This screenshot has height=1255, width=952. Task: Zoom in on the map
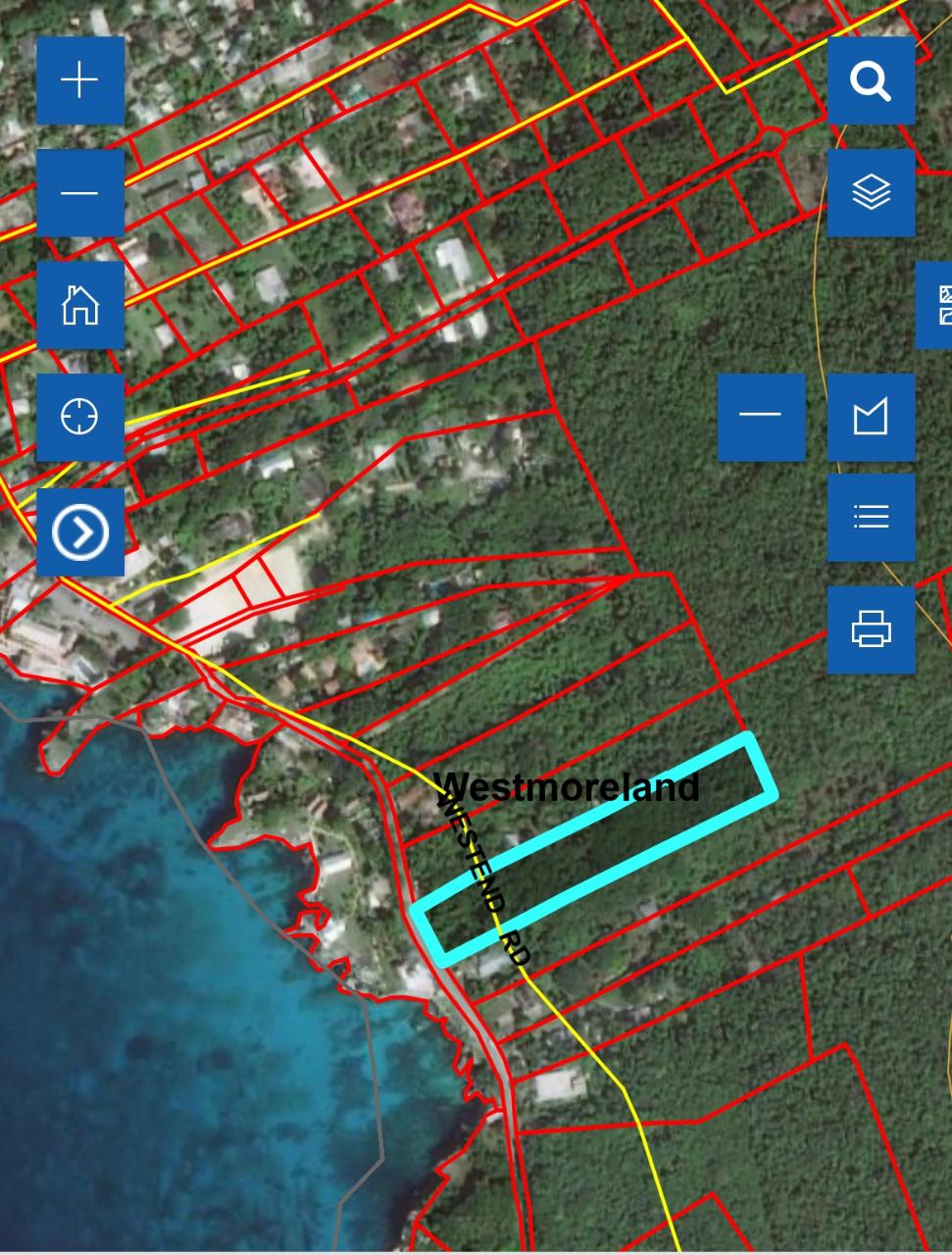[x=80, y=80]
